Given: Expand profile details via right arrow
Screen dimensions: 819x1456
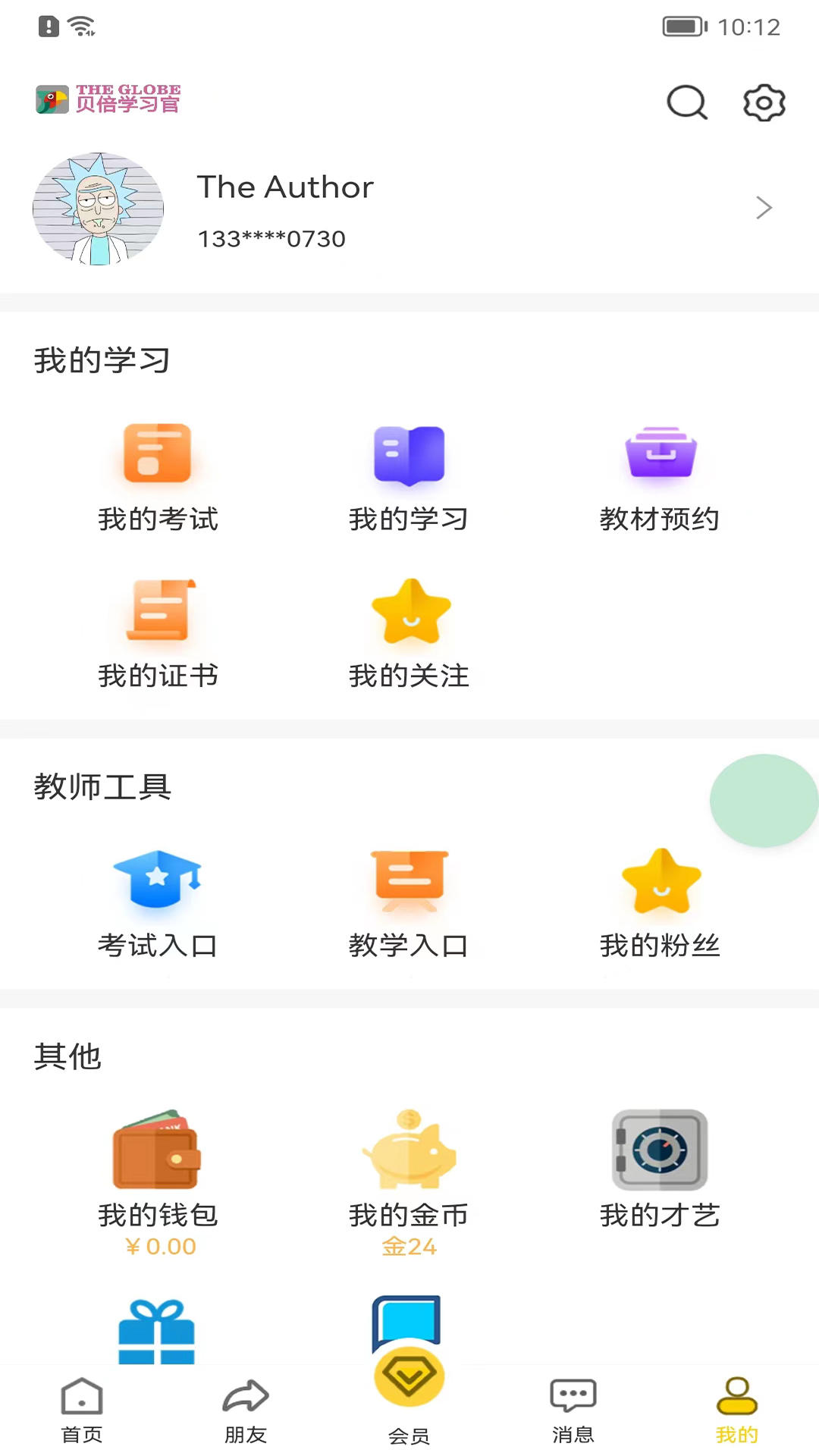Looking at the screenshot, I should coord(762,207).
